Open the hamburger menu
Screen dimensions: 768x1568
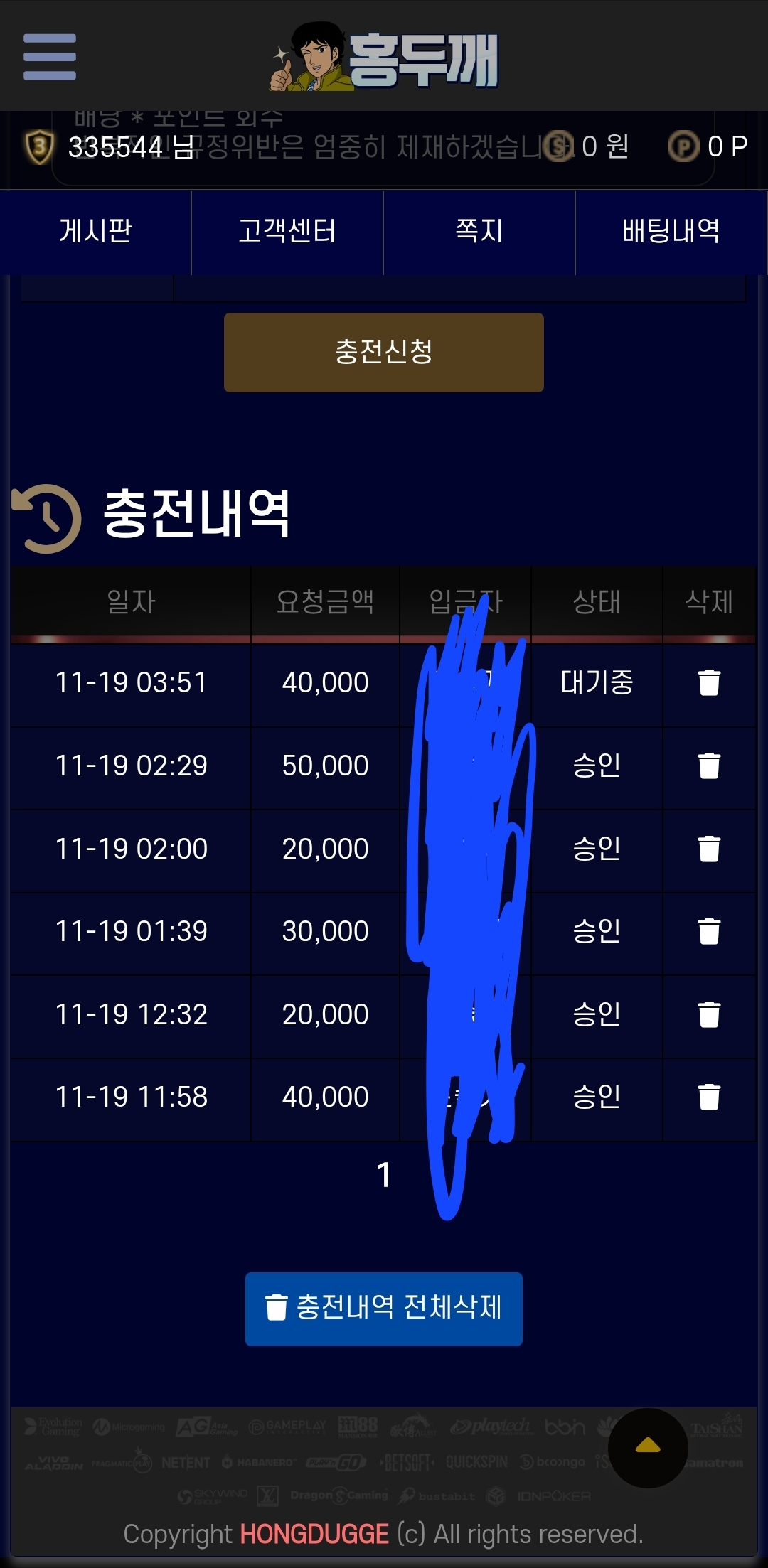click(49, 57)
